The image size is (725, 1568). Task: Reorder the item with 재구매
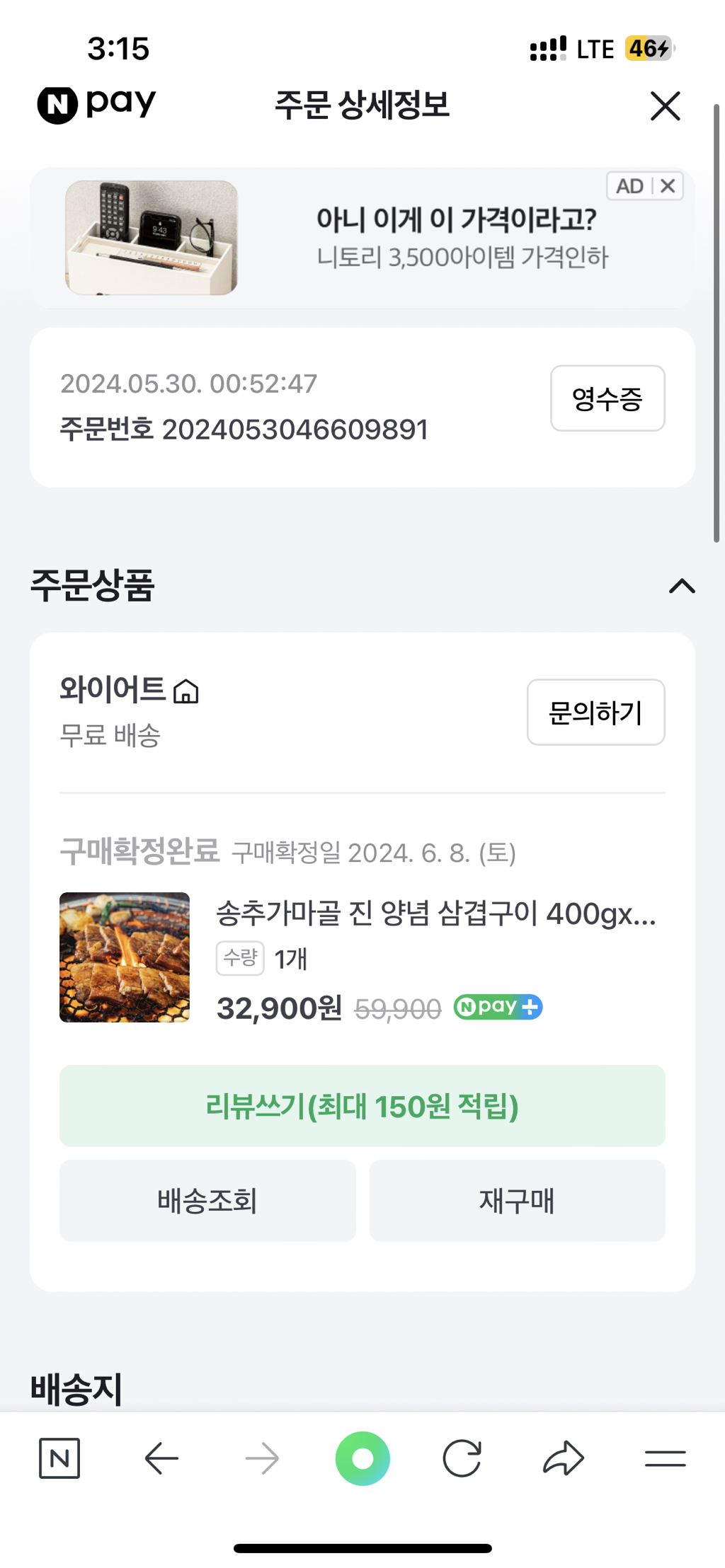coord(517,1201)
